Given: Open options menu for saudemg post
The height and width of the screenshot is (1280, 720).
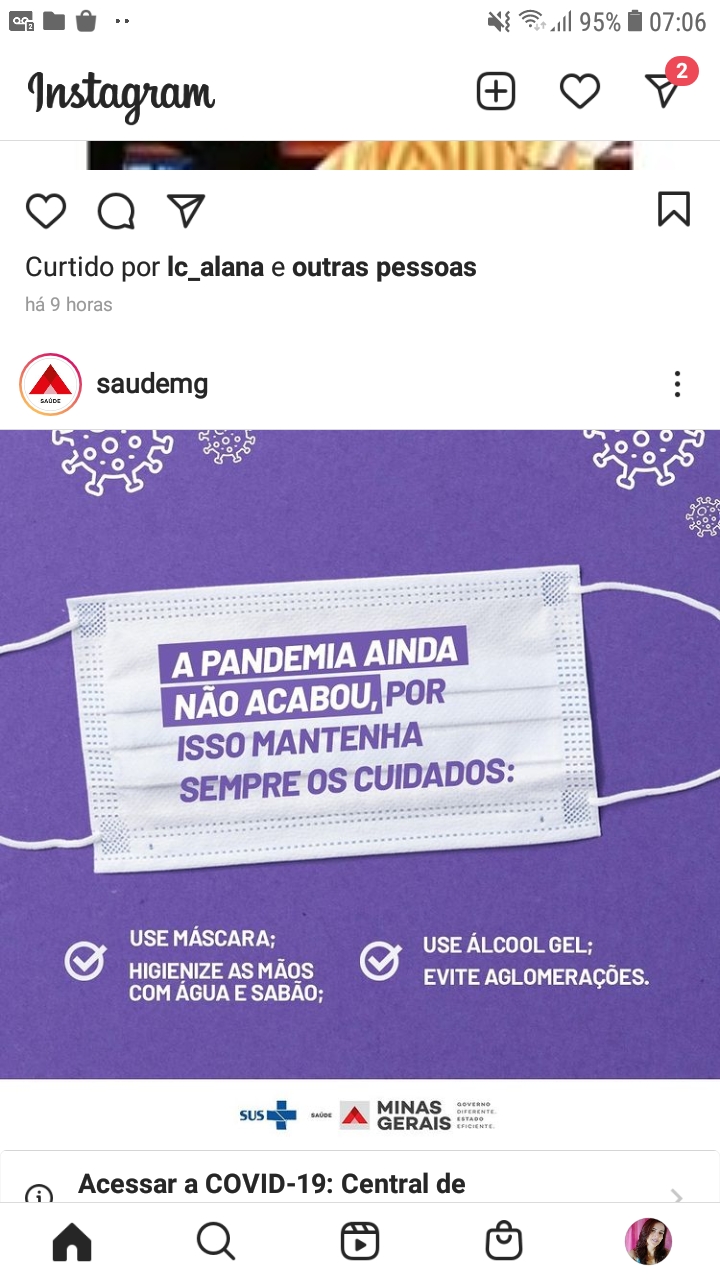Looking at the screenshot, I should click(x=677, y=384).
